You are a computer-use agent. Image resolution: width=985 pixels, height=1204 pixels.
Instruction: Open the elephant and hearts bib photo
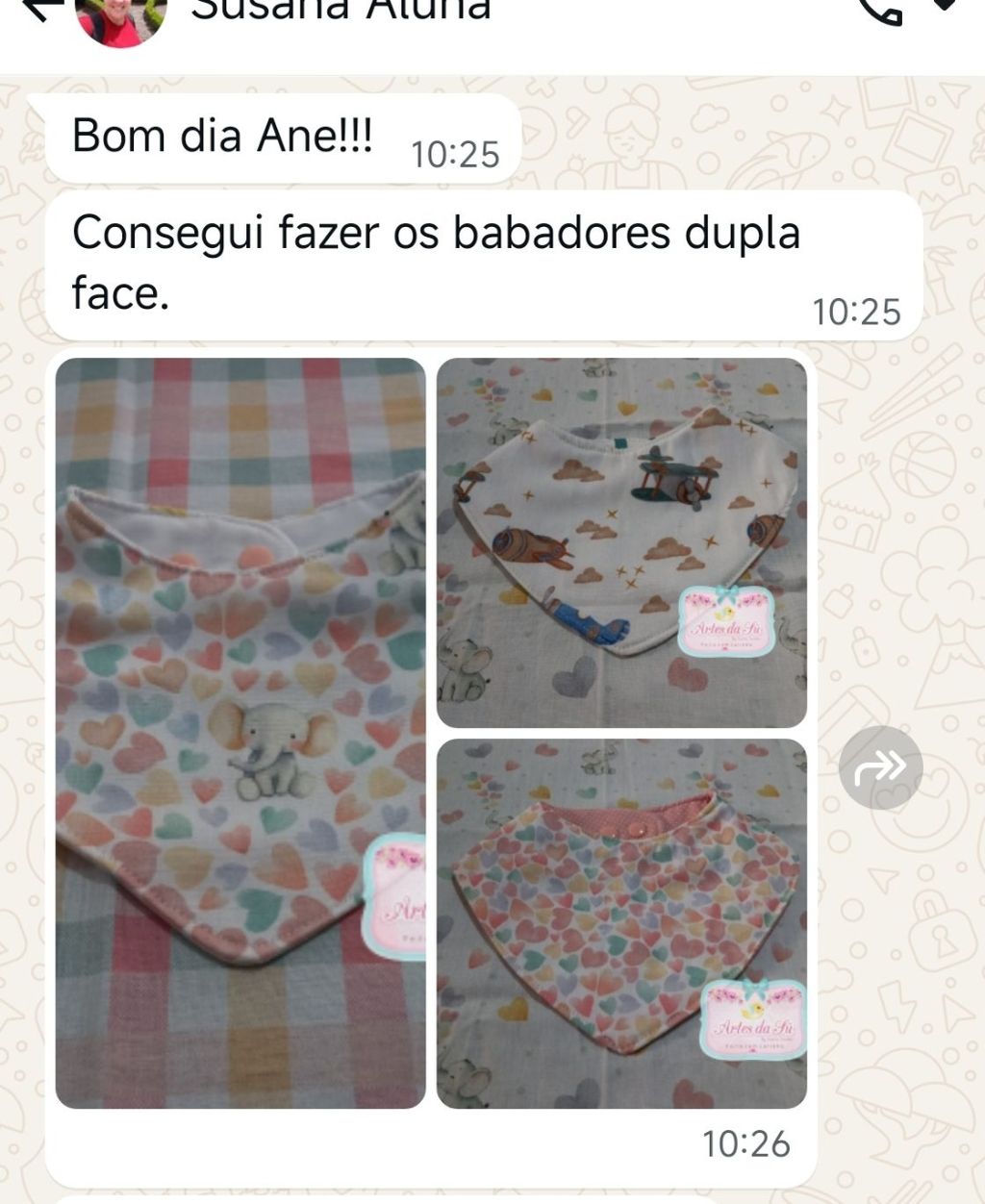(240, 733)
